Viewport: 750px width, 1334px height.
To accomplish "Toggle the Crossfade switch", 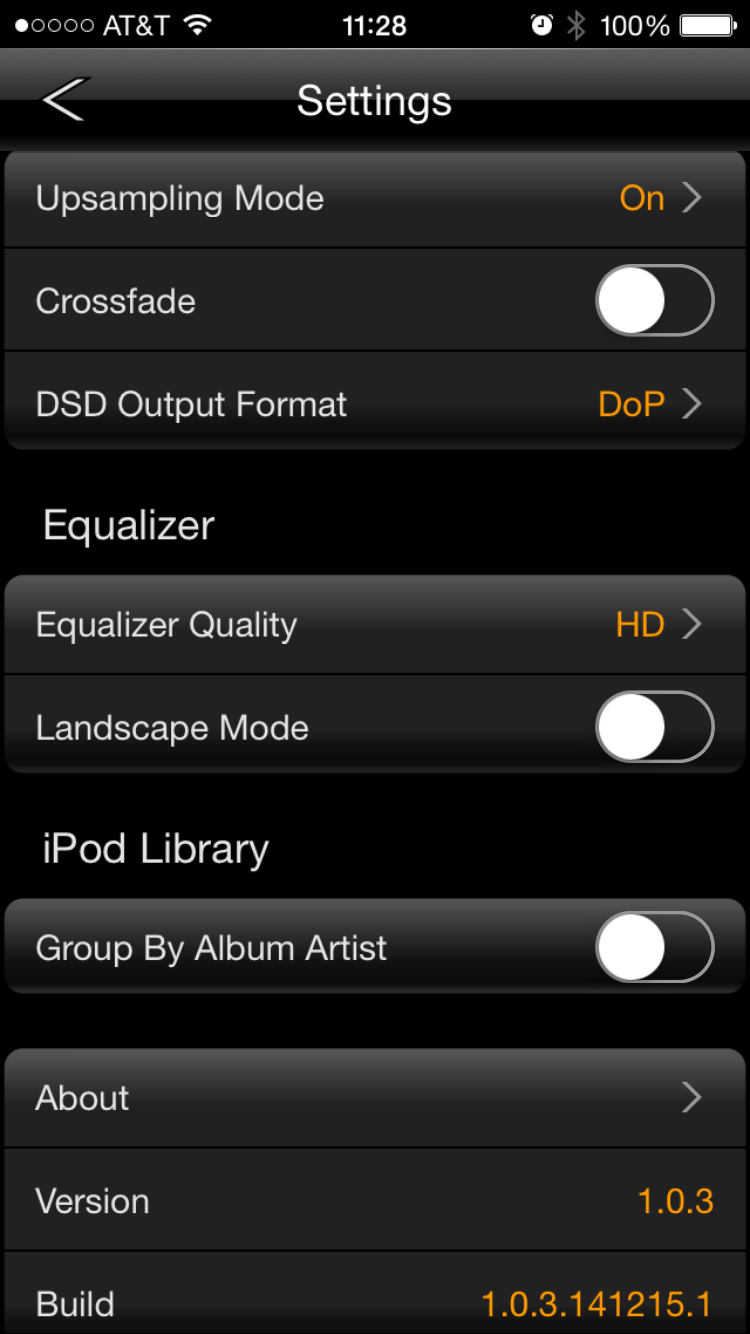I will (x=654, y=300).
